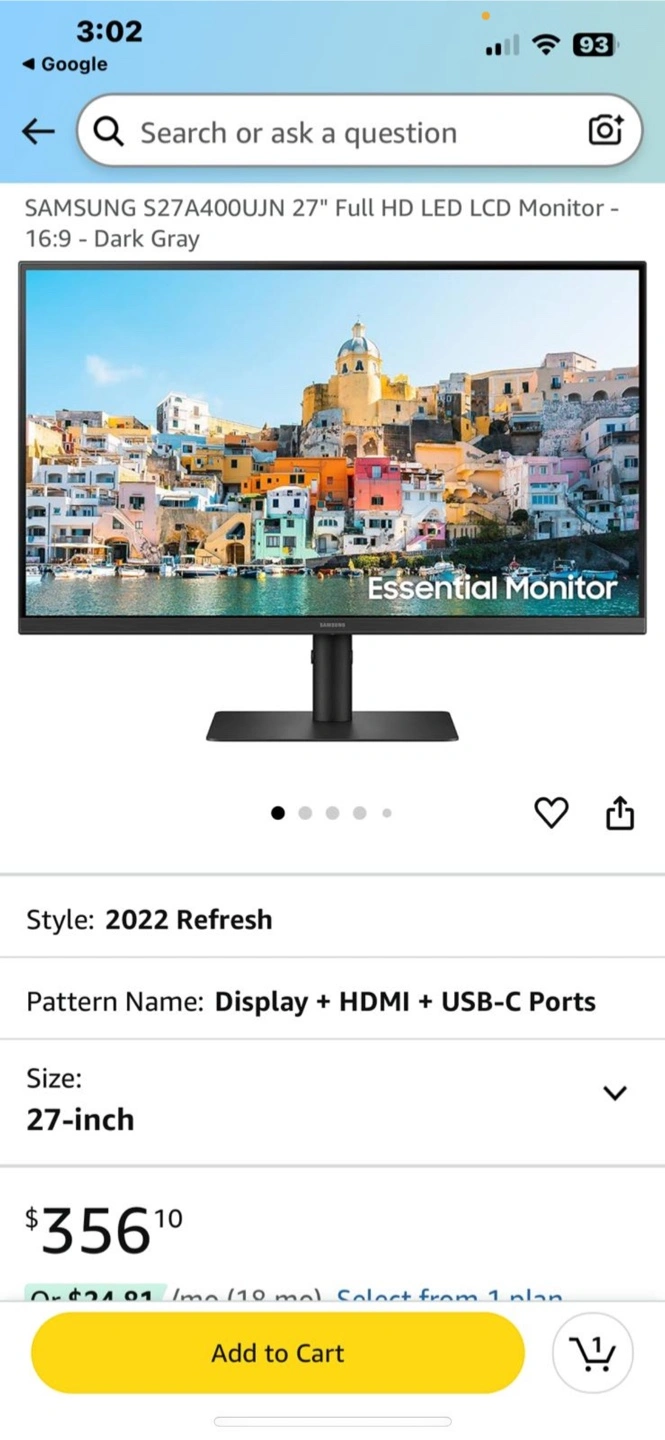The height and width of the screenshot is (1440, 665).
Task: Return to Google app via status link
Action: tap(64, 64)
